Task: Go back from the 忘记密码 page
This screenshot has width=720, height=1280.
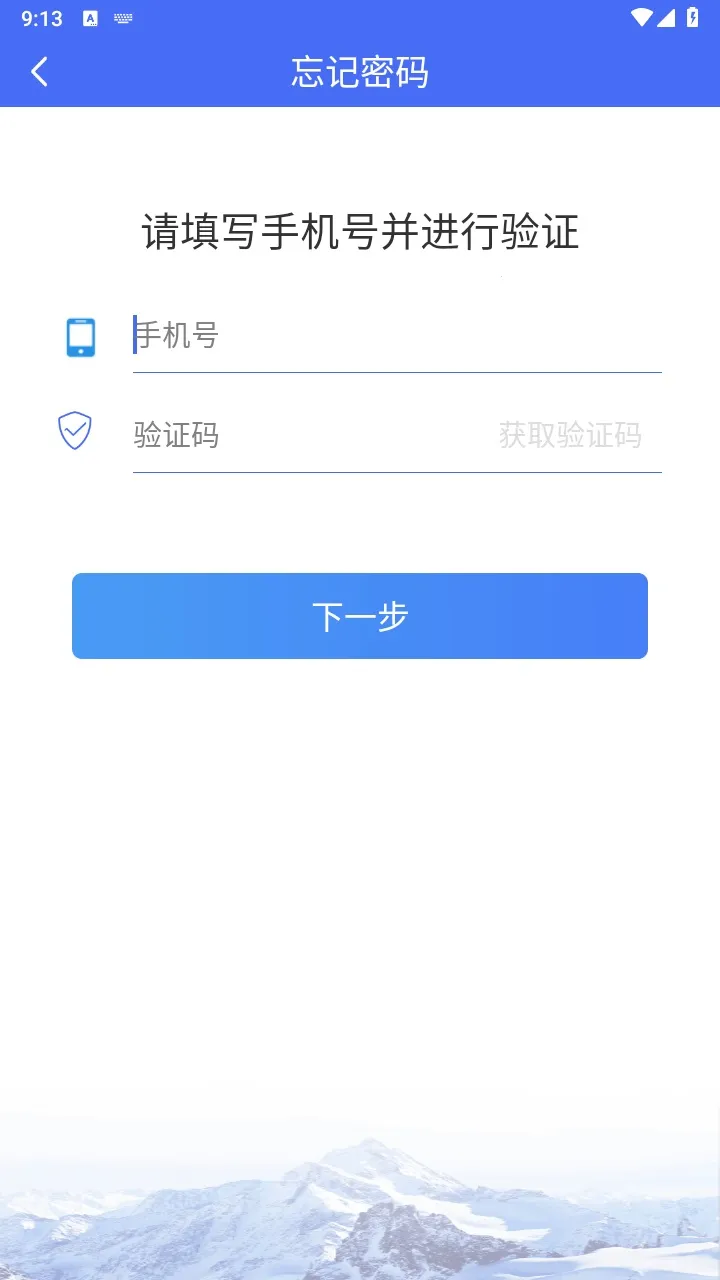Action: tap(40, 72)
